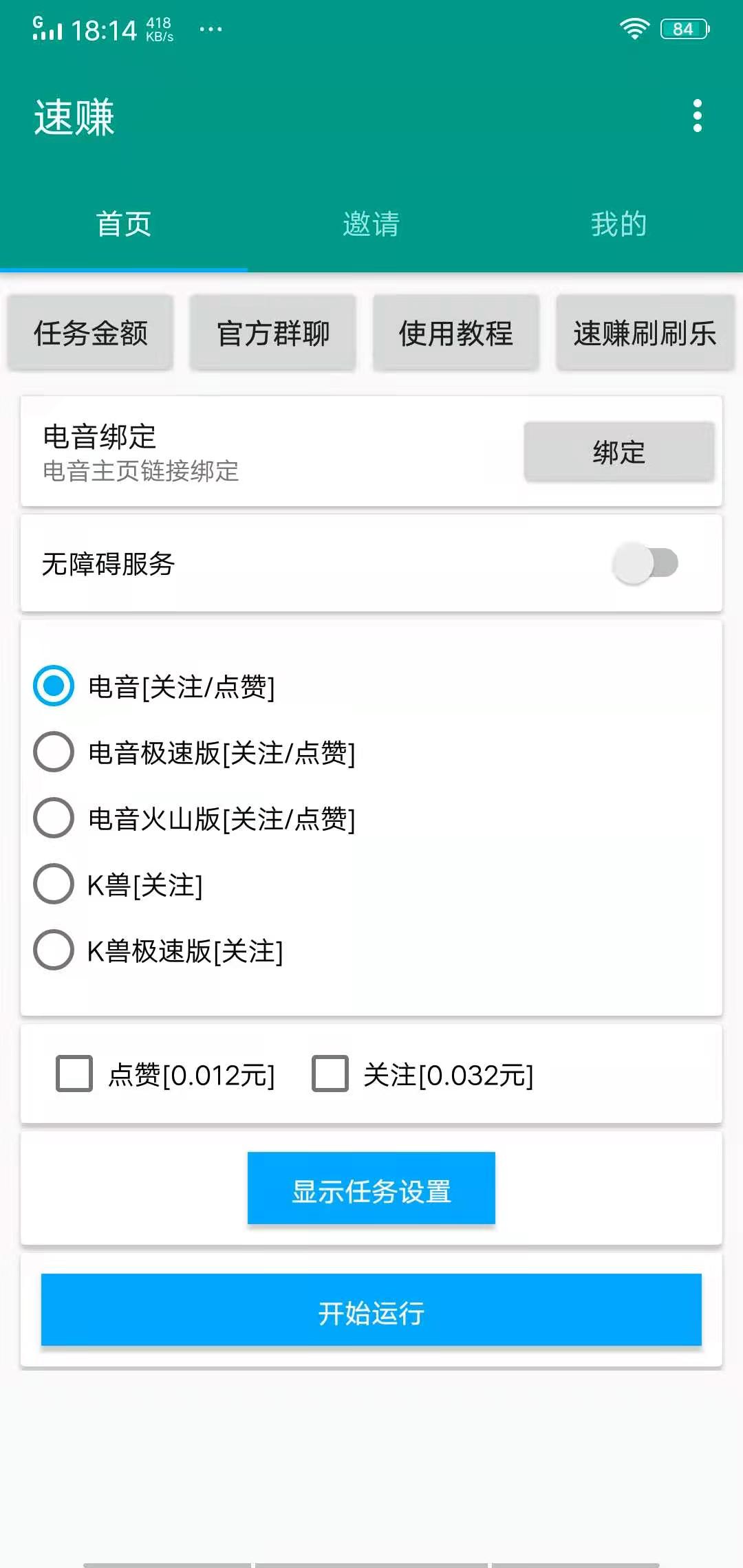Open 任务金额 details

[x=92, y=332]
